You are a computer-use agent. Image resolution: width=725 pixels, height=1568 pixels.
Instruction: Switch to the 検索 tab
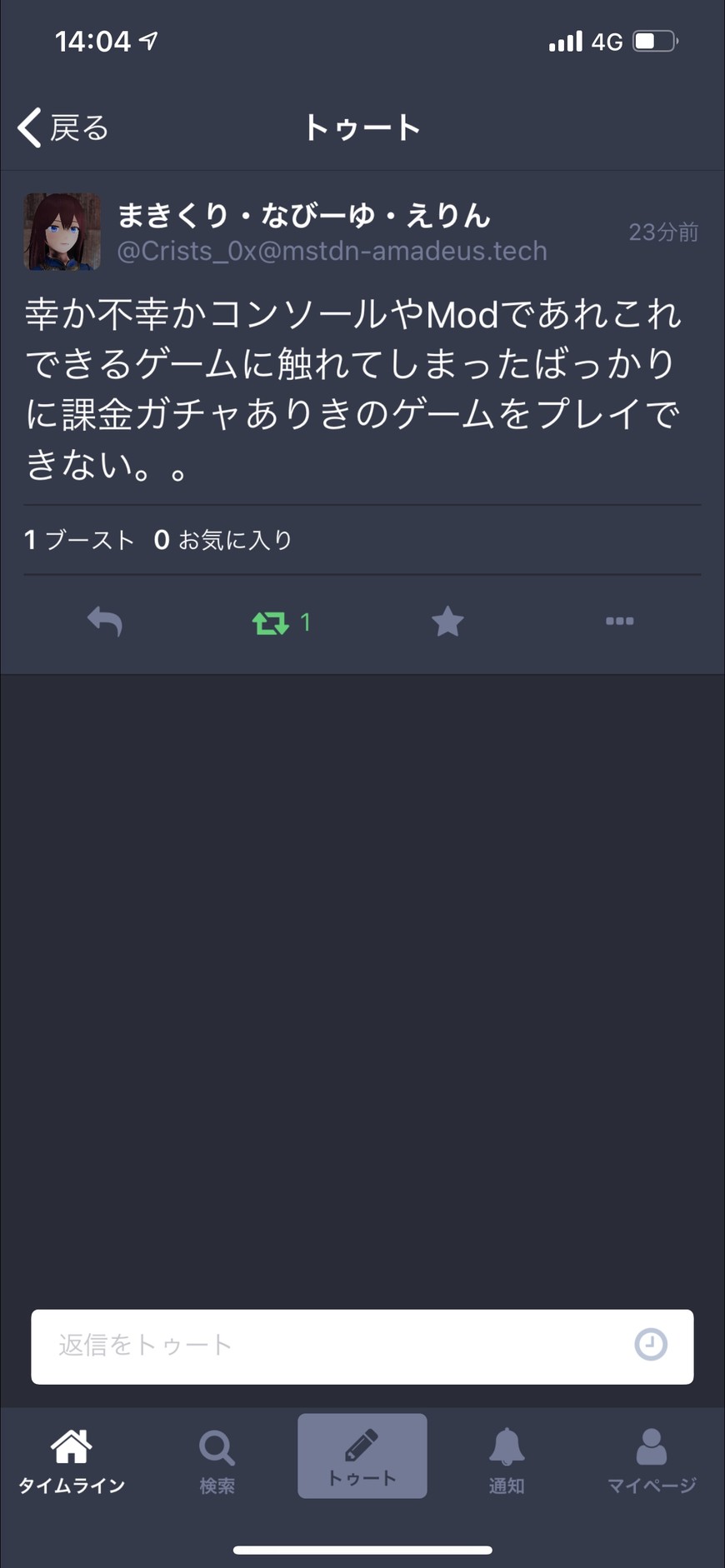[217, 1461]
